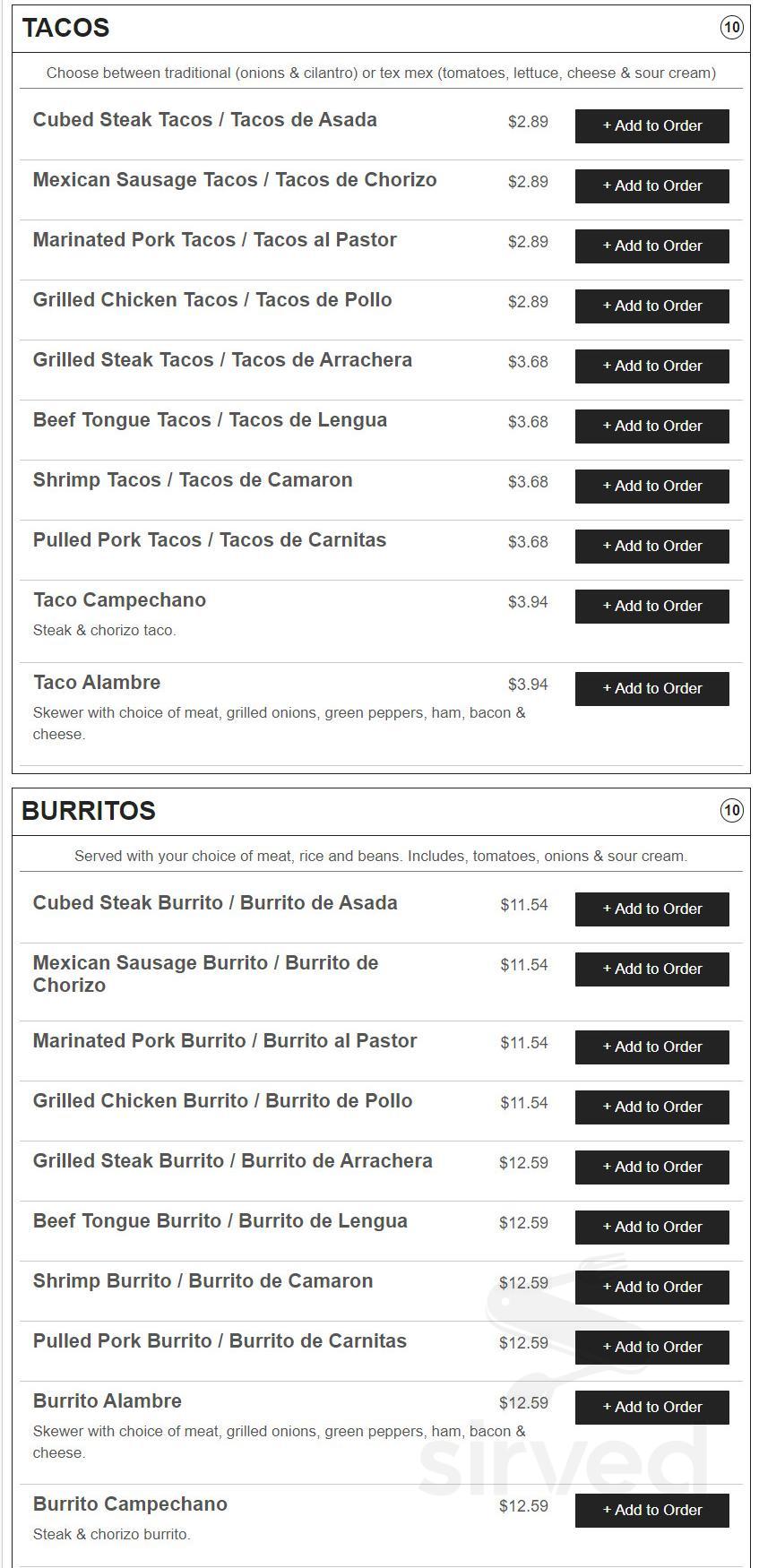Open the BURRITOS section header
Image resolution: width=759 pixels, height=1568 pixels.
(x=87, y=809)
